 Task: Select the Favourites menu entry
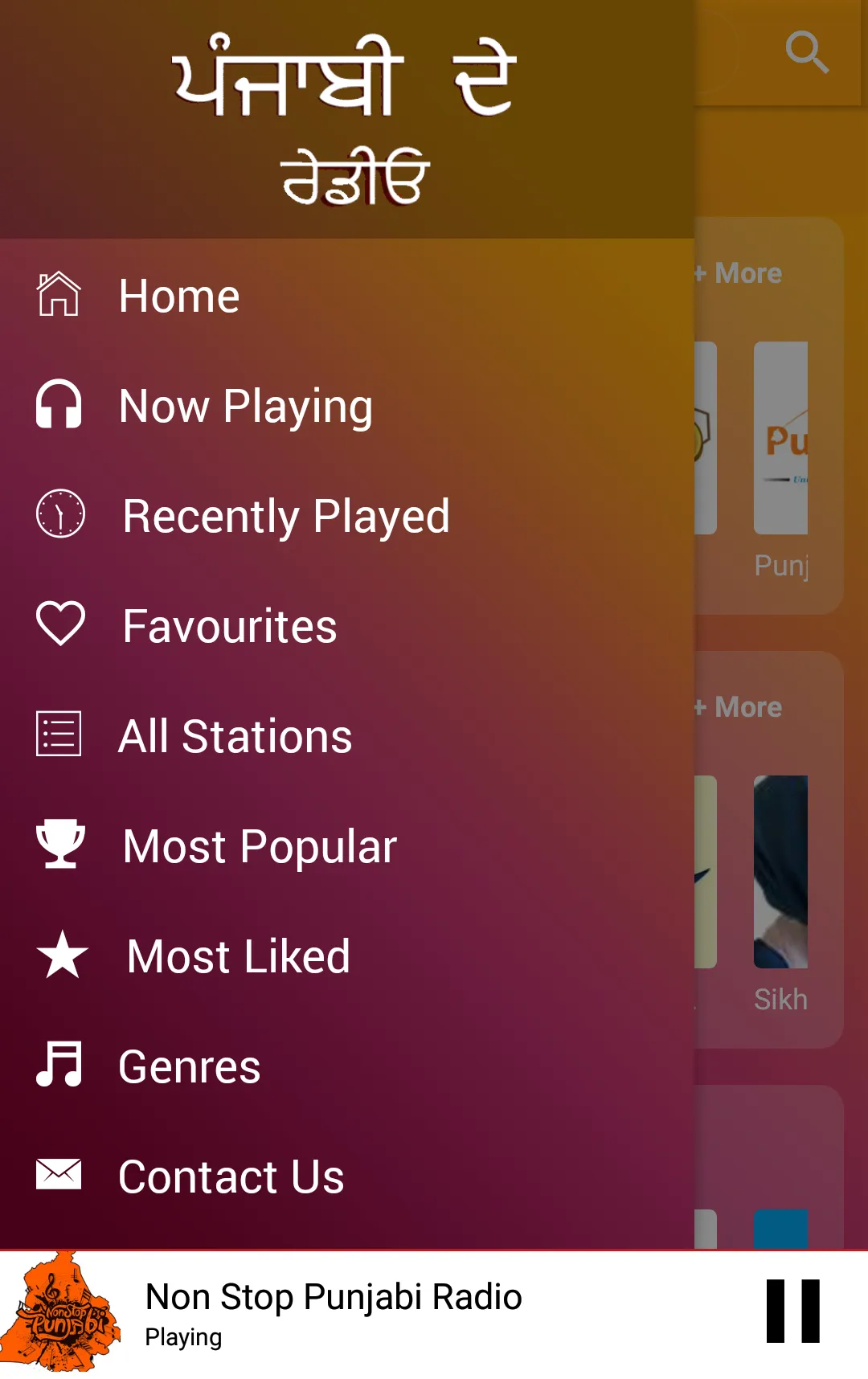click(228, 626)
